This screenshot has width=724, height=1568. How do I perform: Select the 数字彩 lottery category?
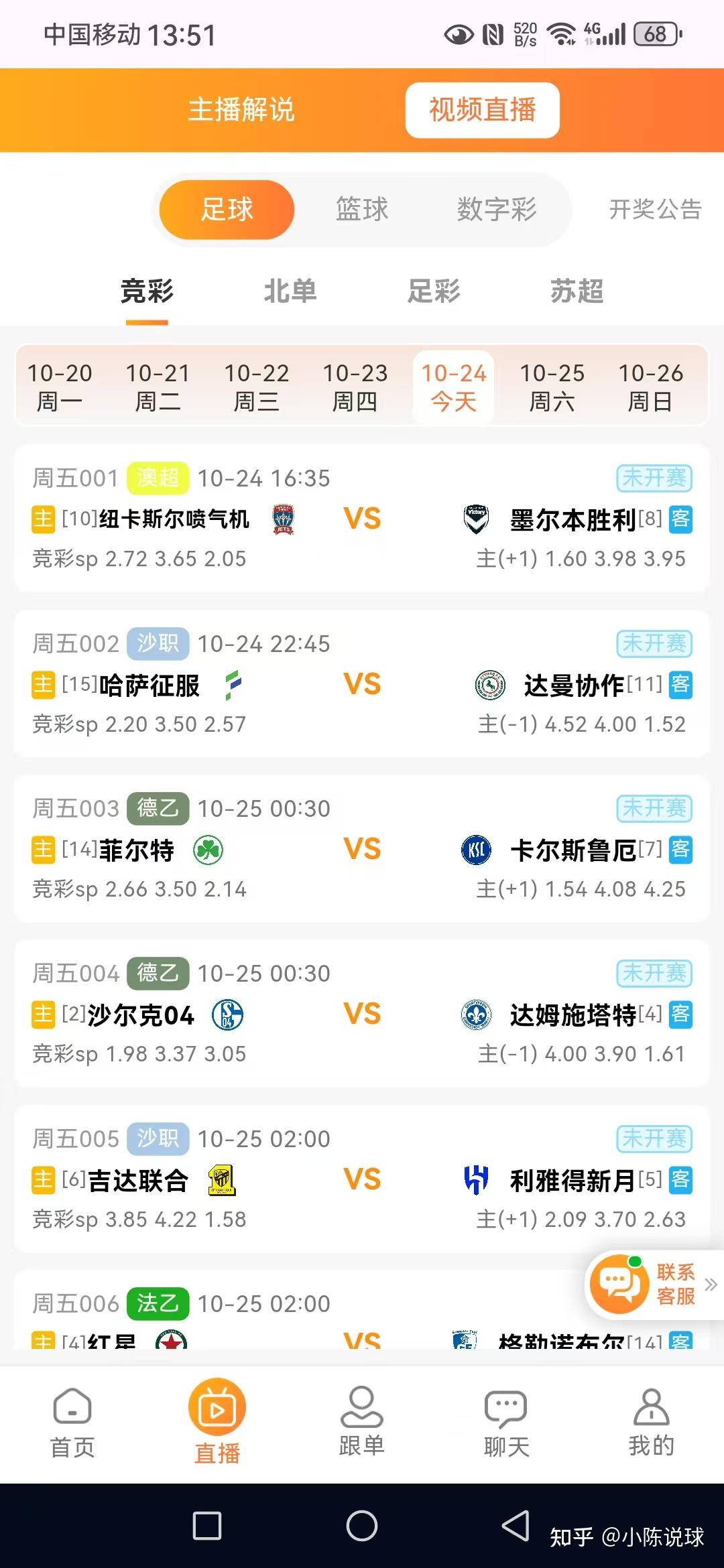[x=497, y=209]
